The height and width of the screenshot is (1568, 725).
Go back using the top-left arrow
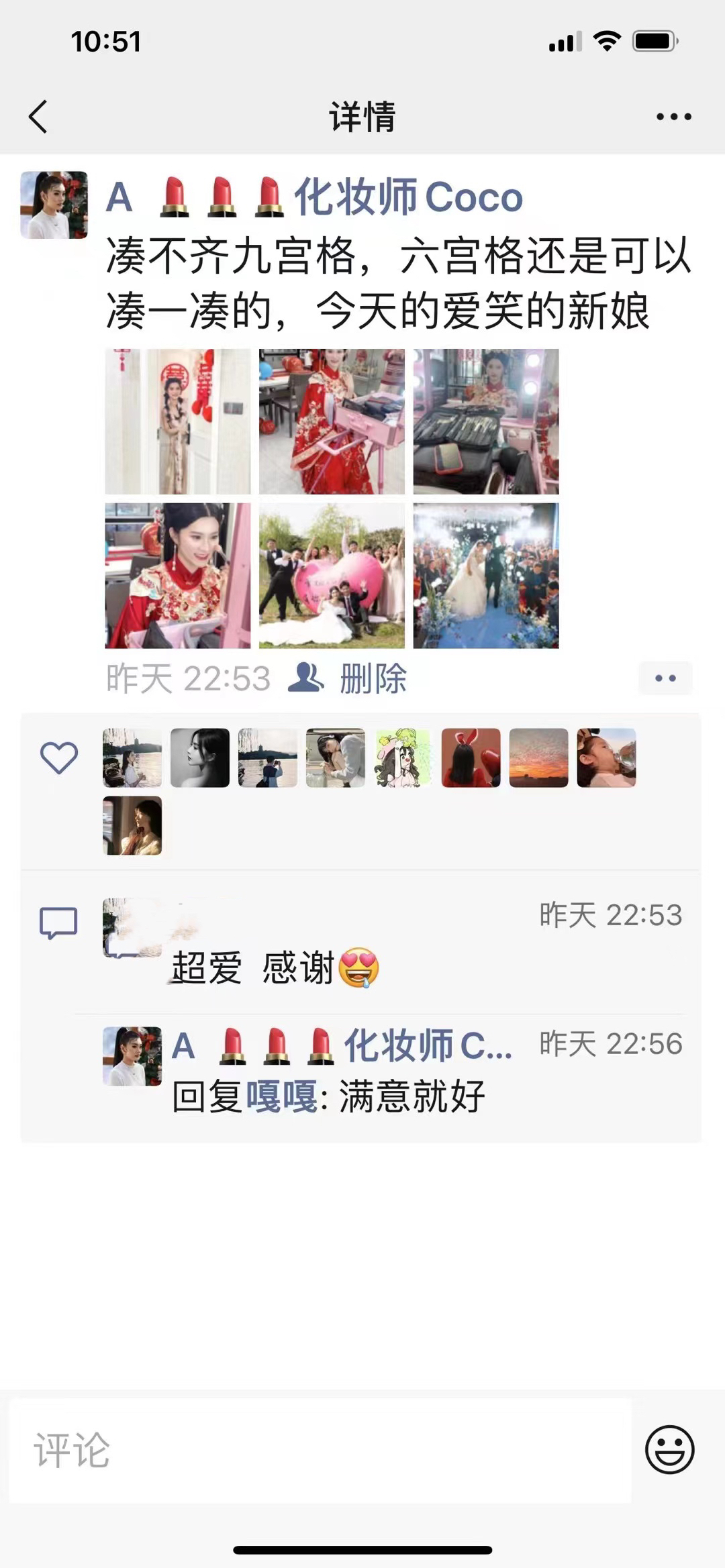click(38, 117)
